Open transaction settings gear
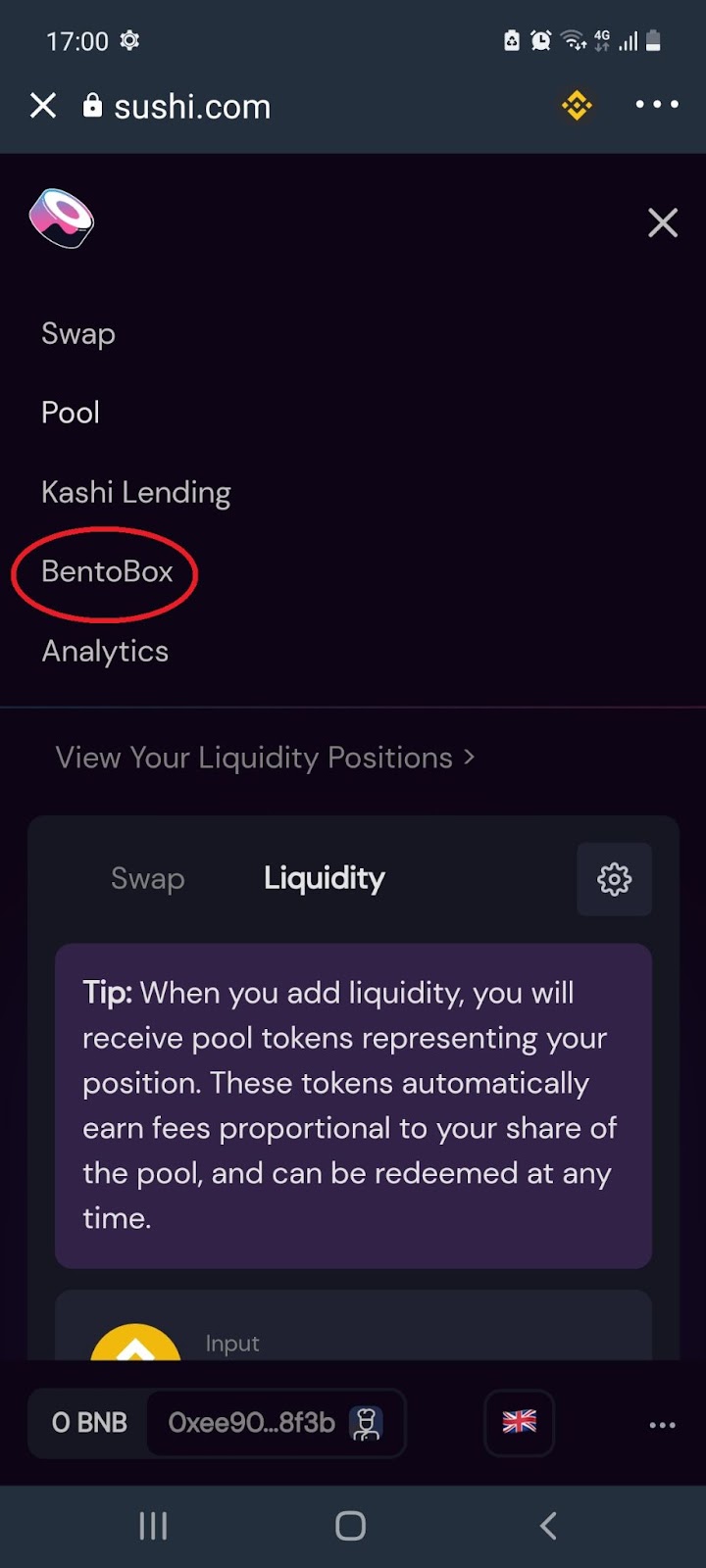 coord(615,879)
